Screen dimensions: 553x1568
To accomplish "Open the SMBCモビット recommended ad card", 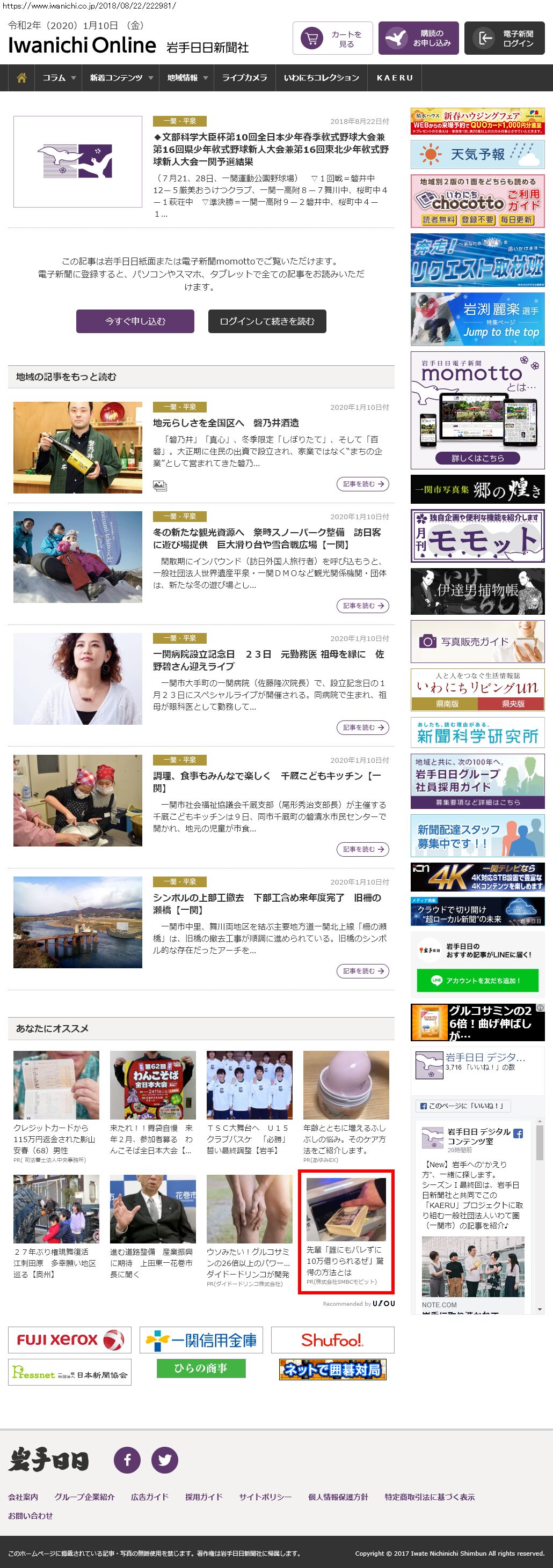I will click(346, 1232).
